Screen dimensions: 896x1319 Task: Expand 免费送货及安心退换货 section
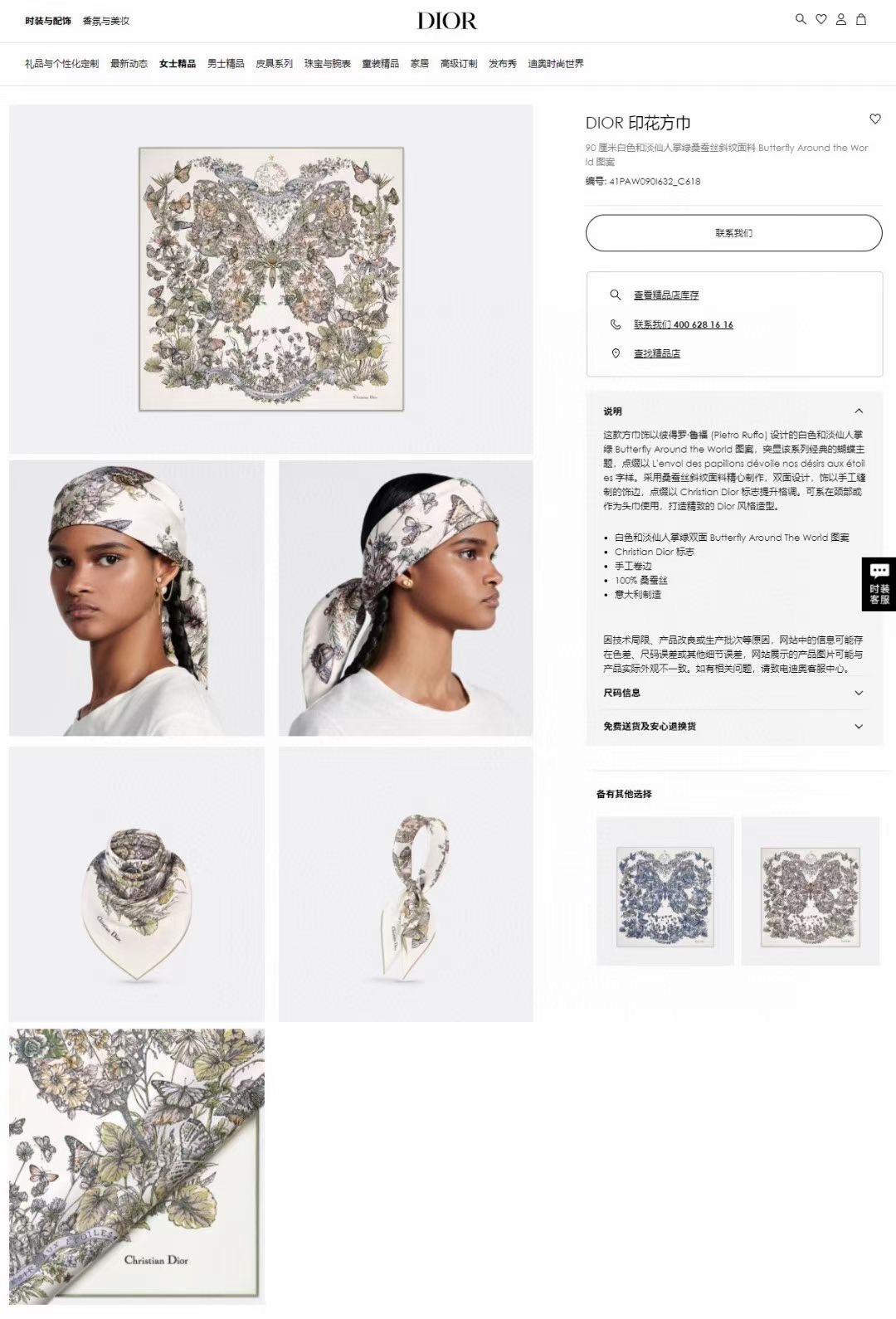[859, 727]
